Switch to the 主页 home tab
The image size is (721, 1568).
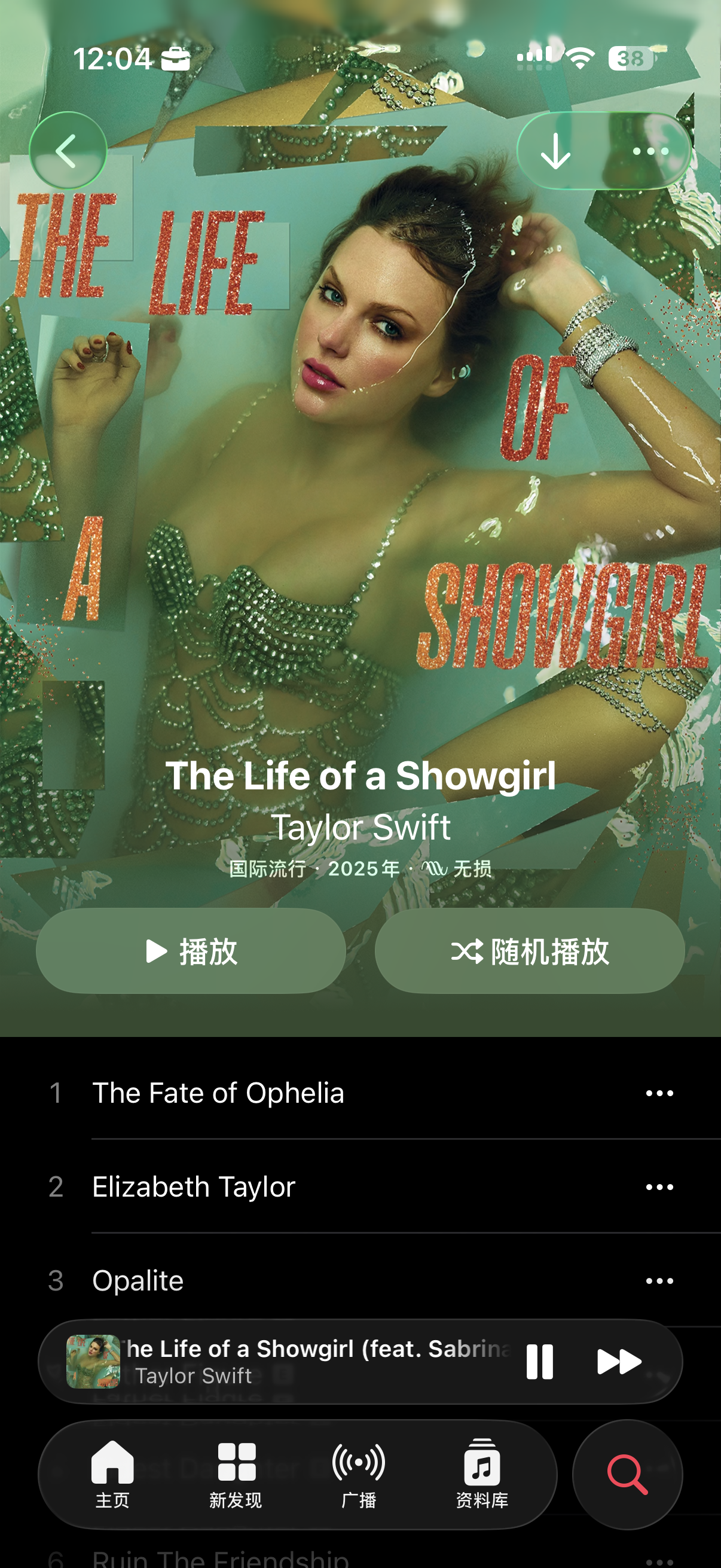point(112,1473)
